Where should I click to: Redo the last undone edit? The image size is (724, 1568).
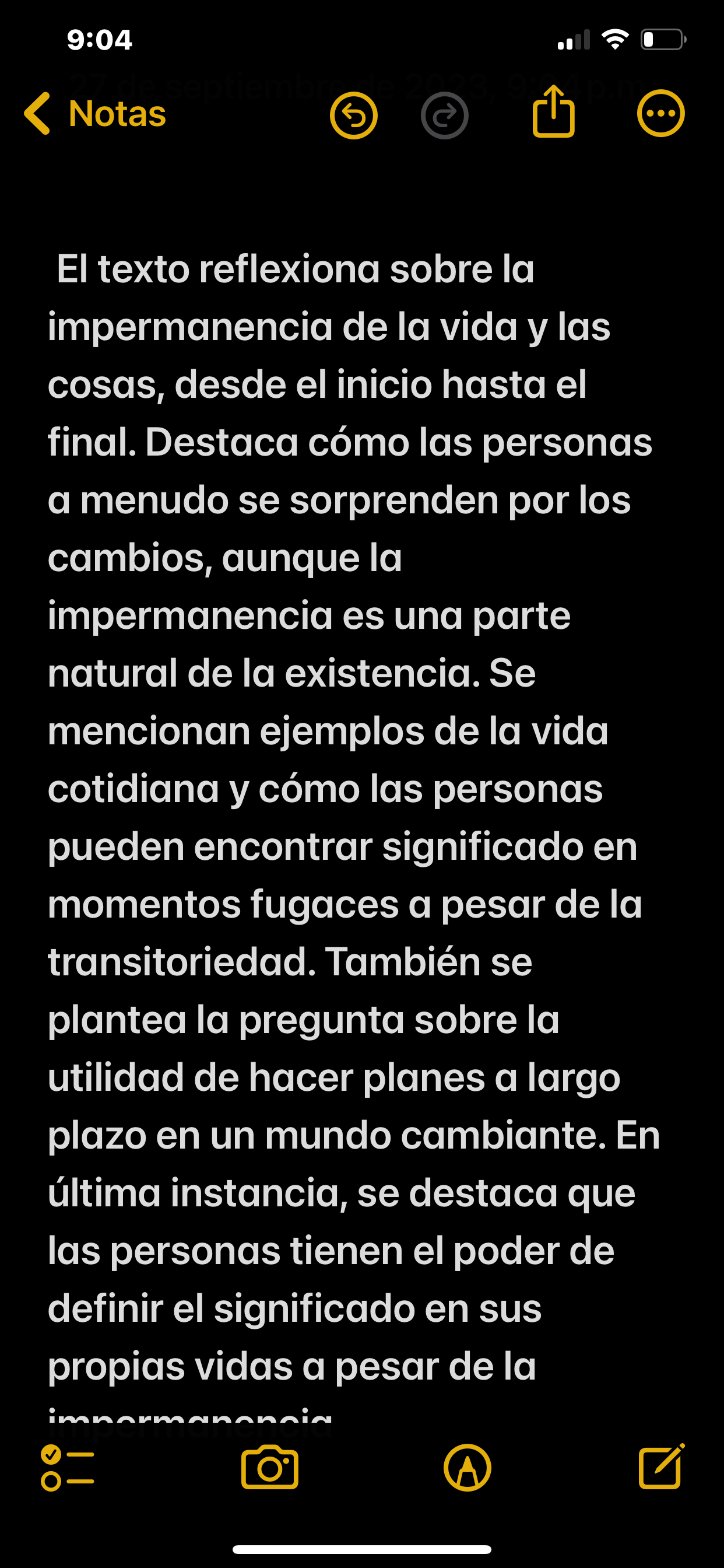[x=444, y=115]
